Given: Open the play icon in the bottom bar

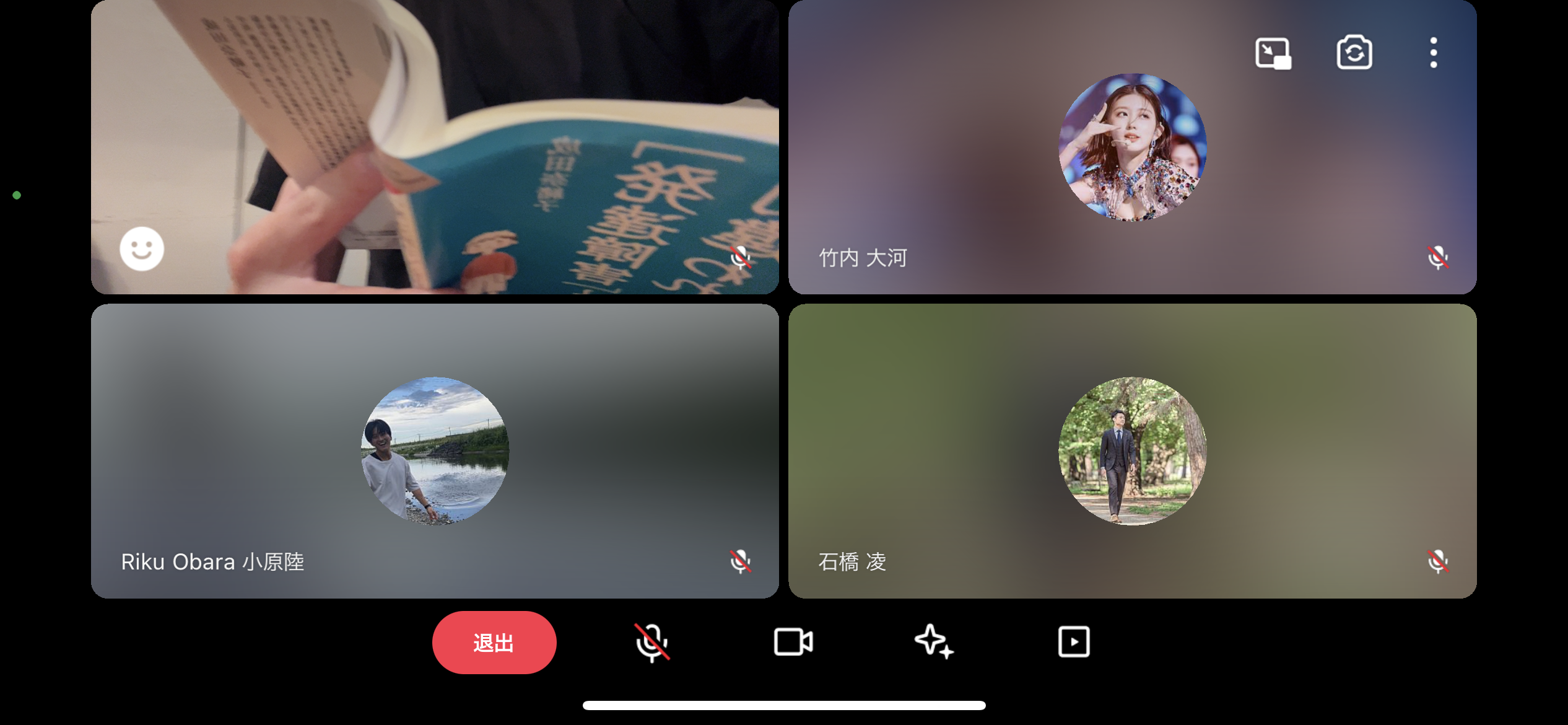Looking at the screenshot, I should [x=1074, y=642].
